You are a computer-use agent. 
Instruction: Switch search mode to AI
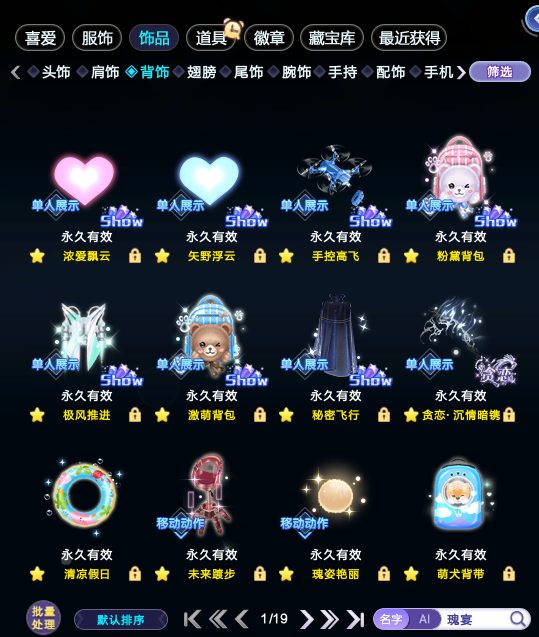[424, 619]
